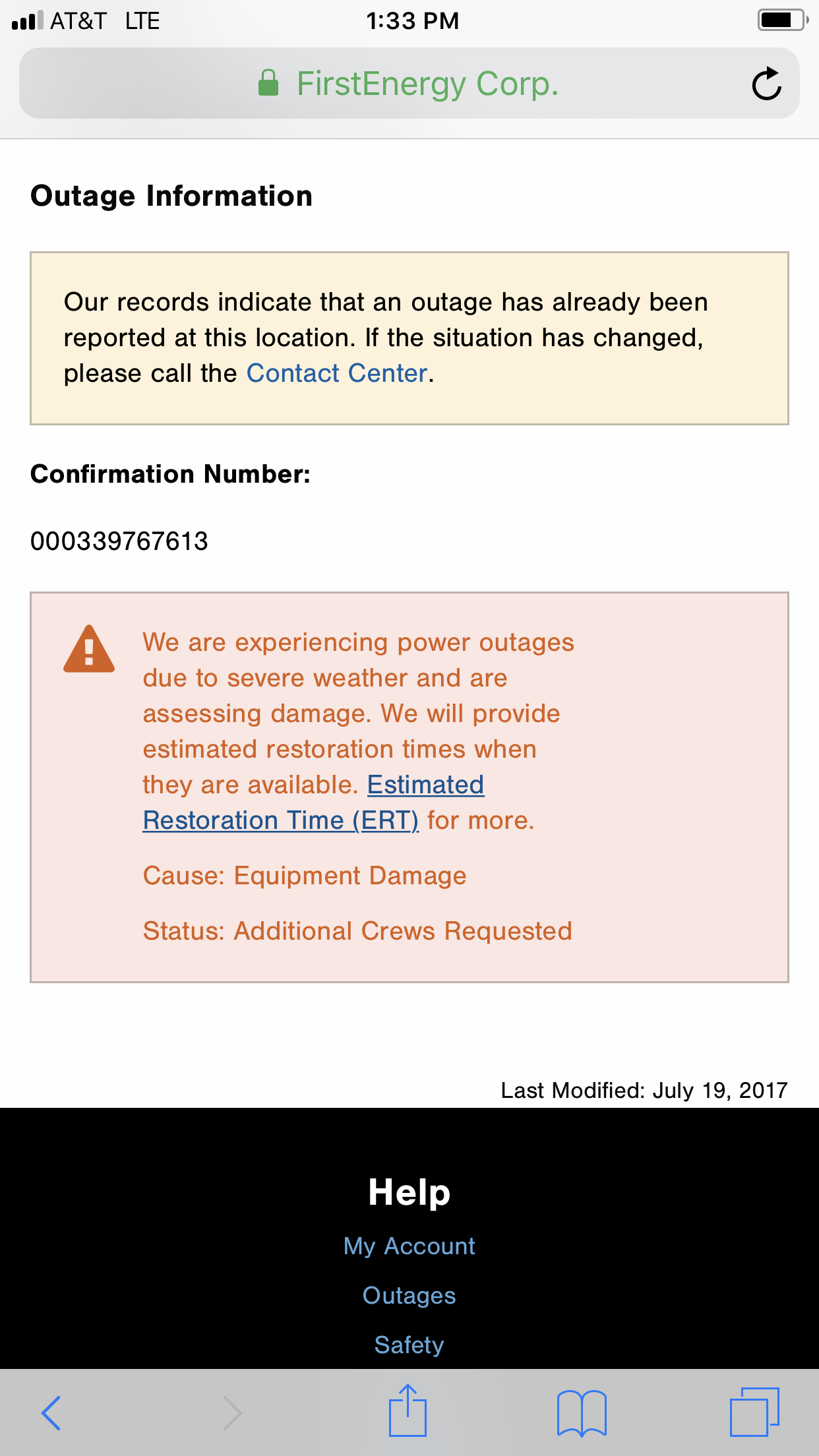Open the Safety footer link
The image size is (819, 1456).
pos(409,1345)
